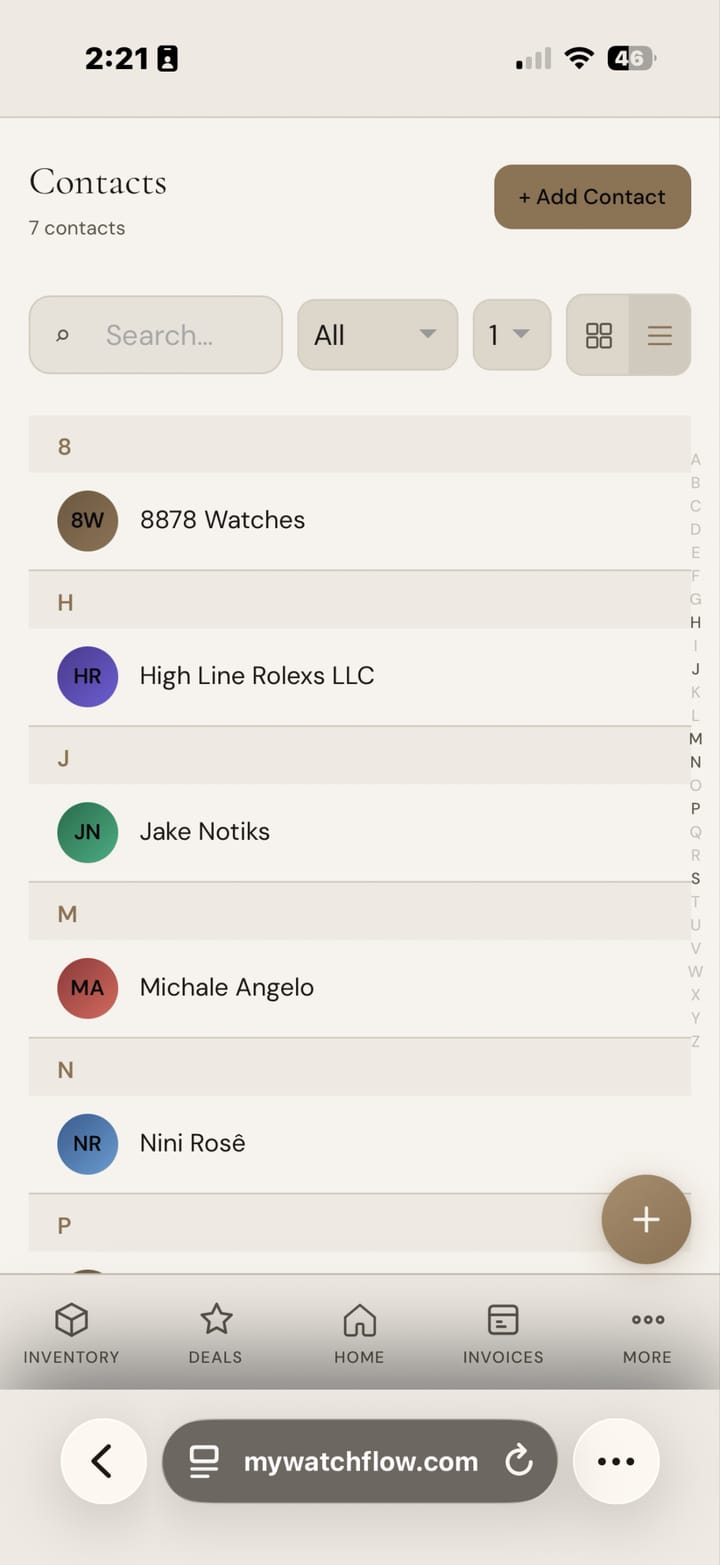Select letter M in alphabet index

pos(695,738)
